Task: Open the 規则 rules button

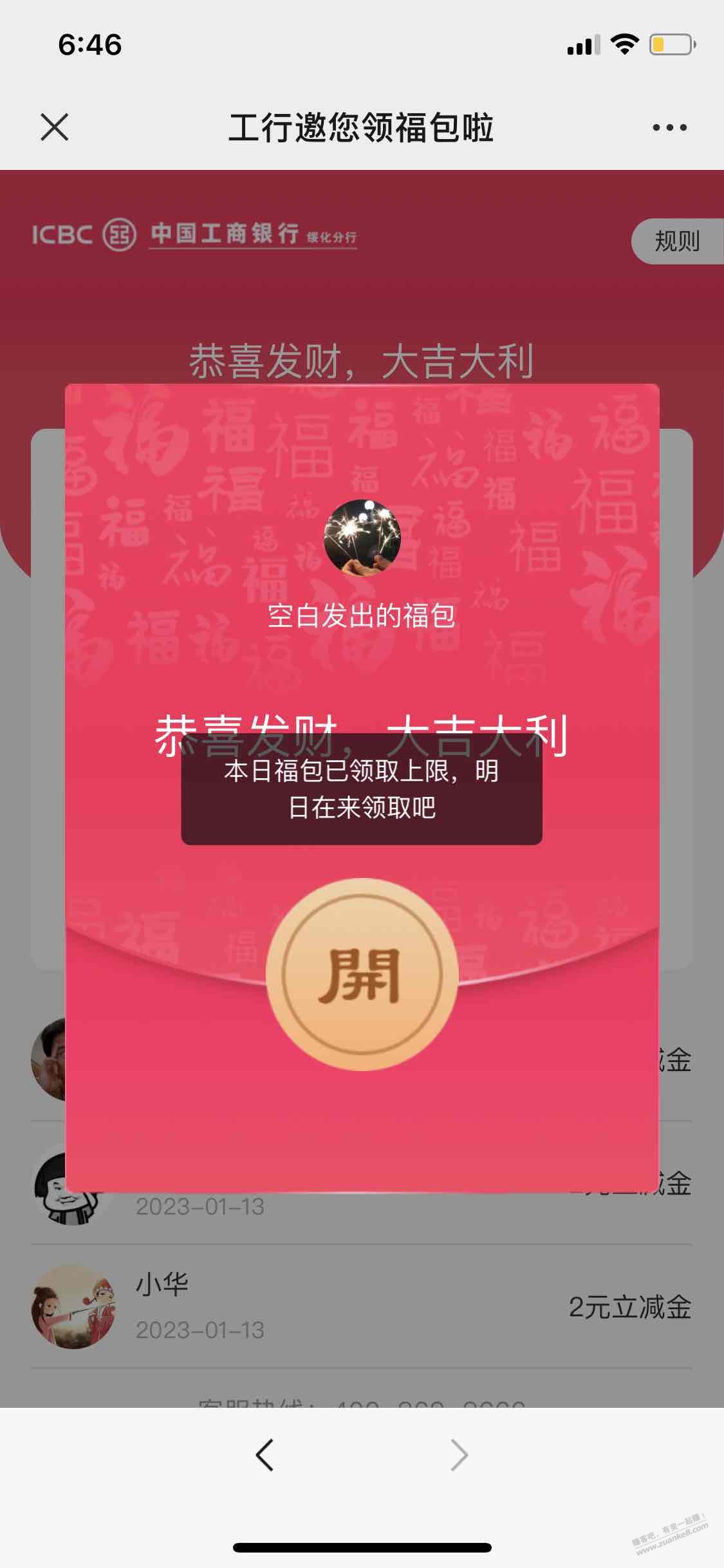Action: (676, 241)
